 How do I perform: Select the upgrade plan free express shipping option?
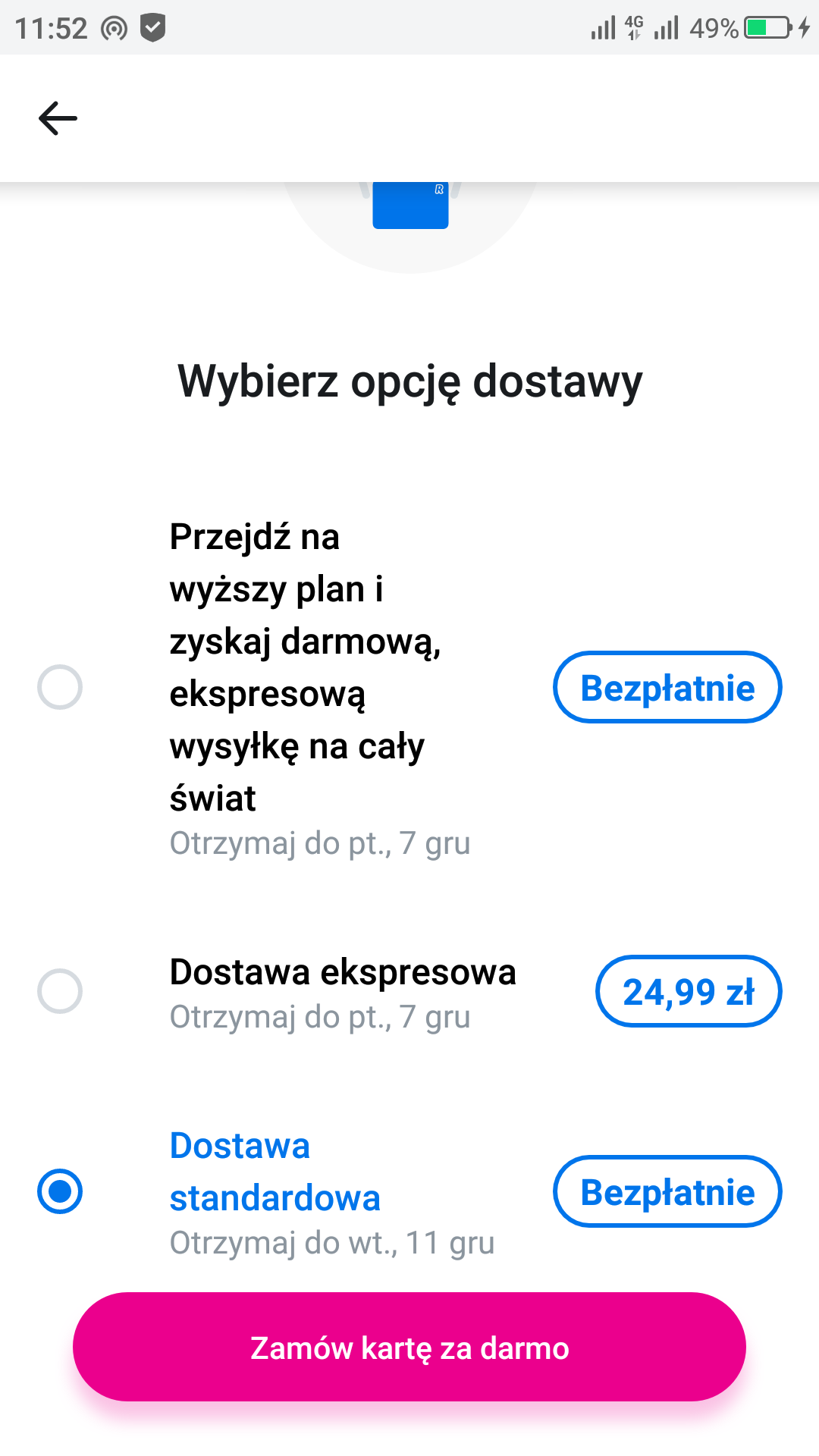tap(60, 687)
